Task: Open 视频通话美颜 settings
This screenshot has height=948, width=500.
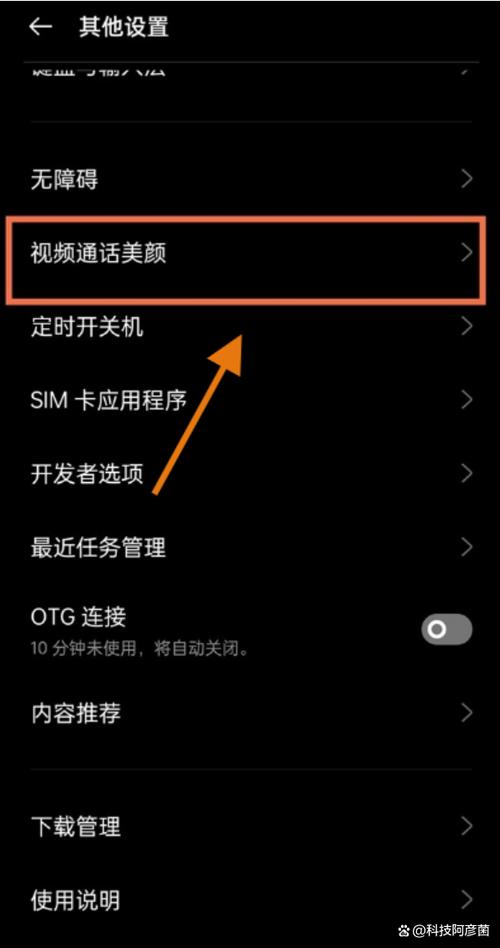Action: click(250, 253)
